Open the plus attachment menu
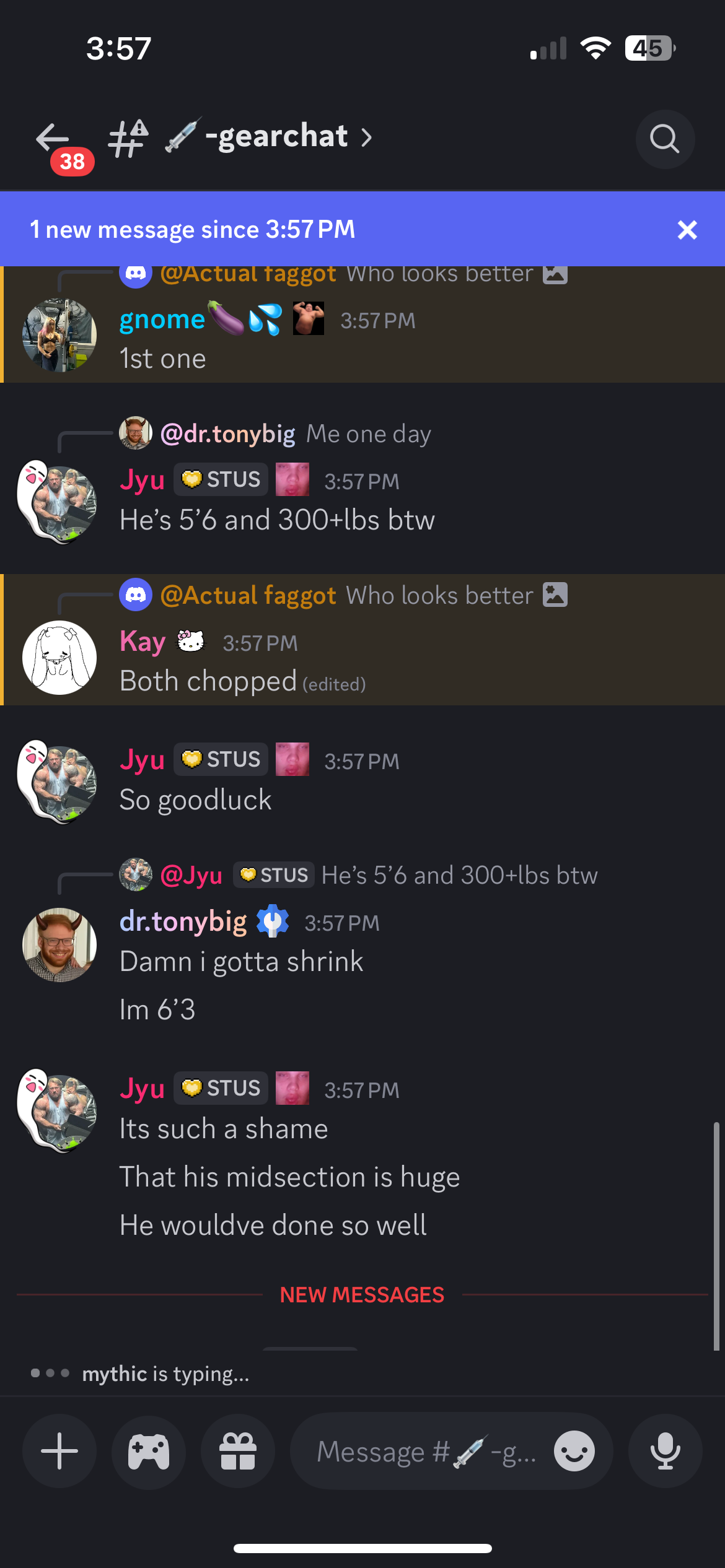The width and height of the screenshot is (725, 1568). pos(59,1451)
